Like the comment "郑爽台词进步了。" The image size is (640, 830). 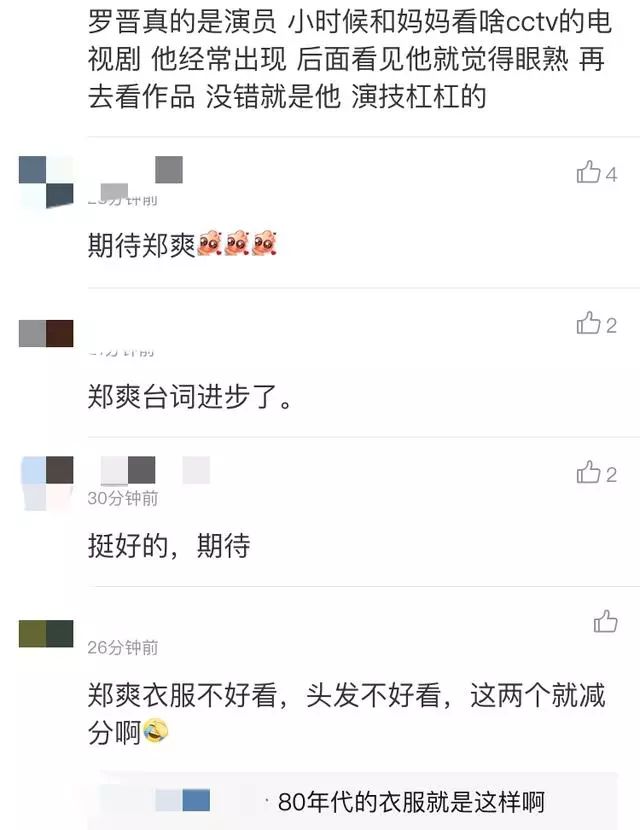pos(589,323)
